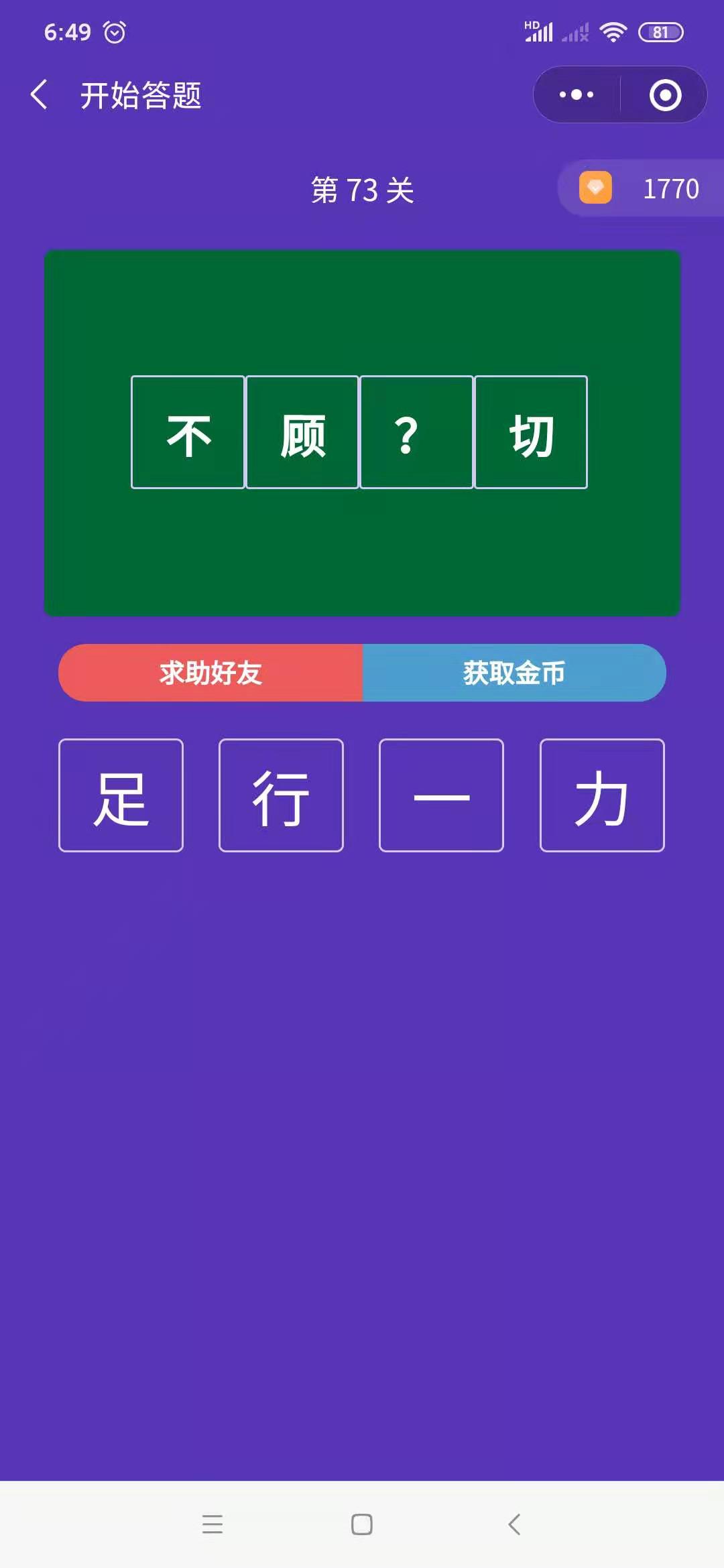
Task: Choose the character 足 as the answer
Action: (x=121, y=795)
